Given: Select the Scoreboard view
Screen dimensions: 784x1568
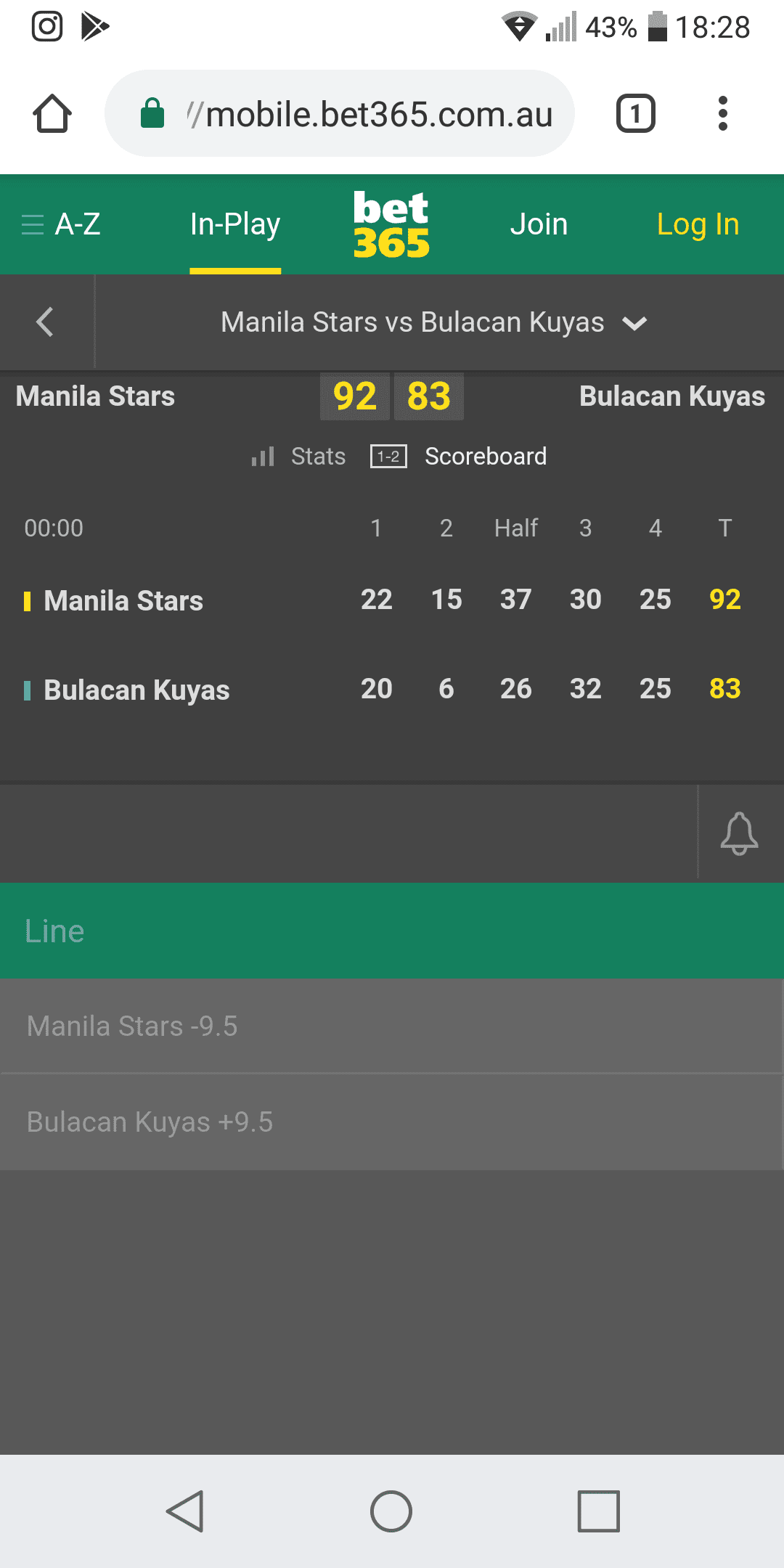Looking at the screenshot, I should point(459,456).
